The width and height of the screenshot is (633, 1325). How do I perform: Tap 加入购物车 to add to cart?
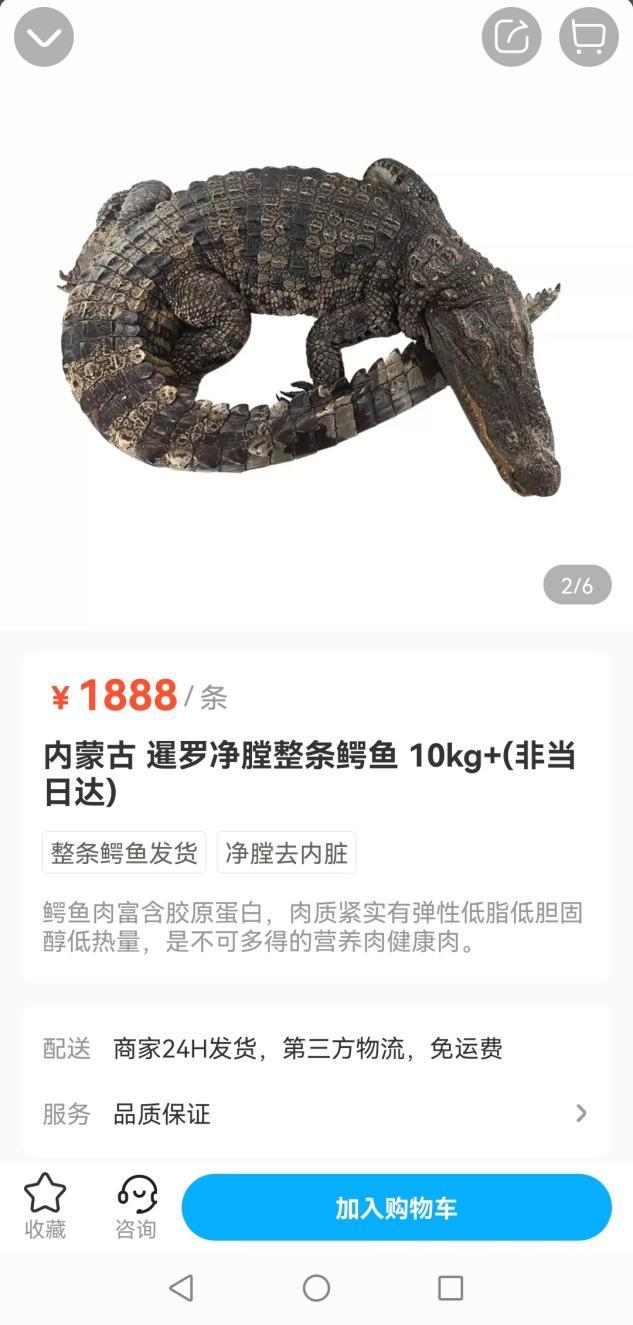pos(396,1207)
